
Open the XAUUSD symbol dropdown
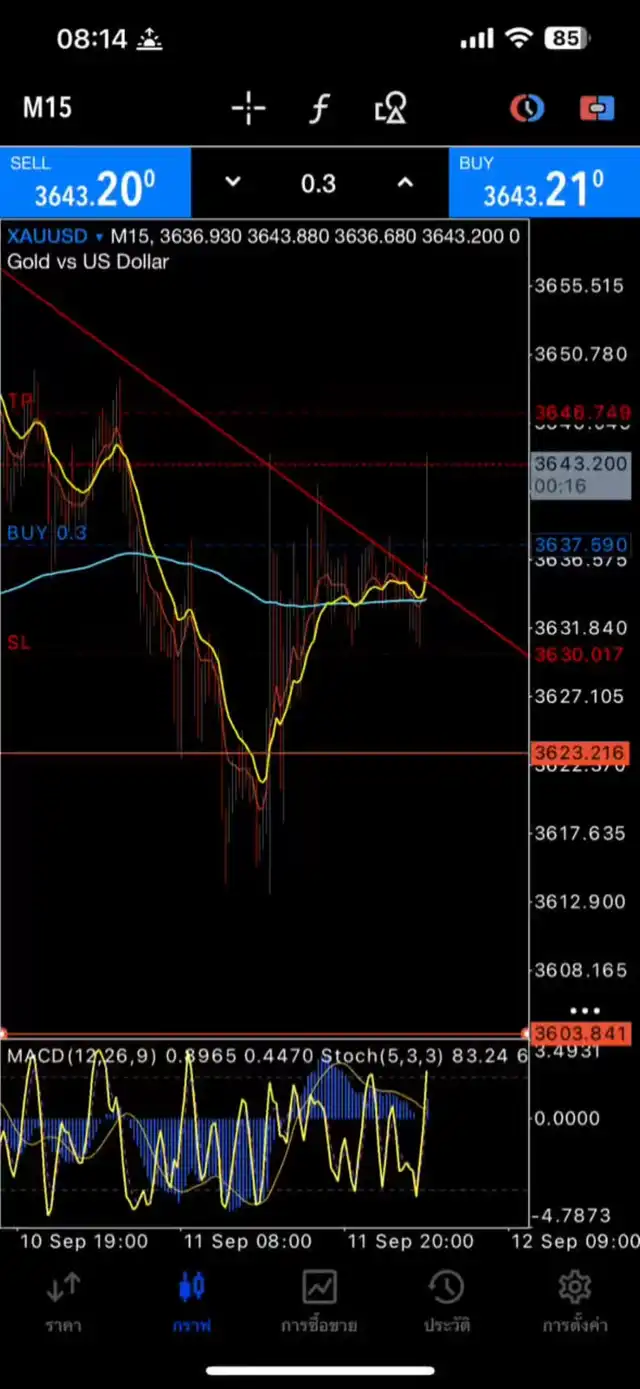click(x=57, y=237)
